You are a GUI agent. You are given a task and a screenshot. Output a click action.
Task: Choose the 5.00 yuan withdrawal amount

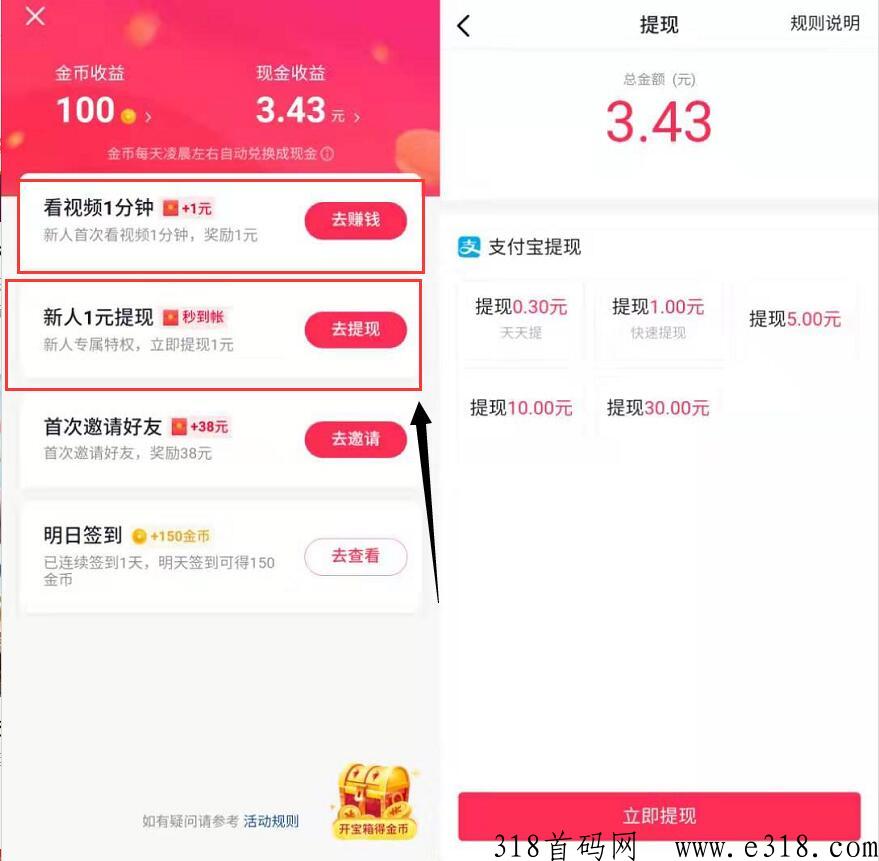click(x=795, y=320)
